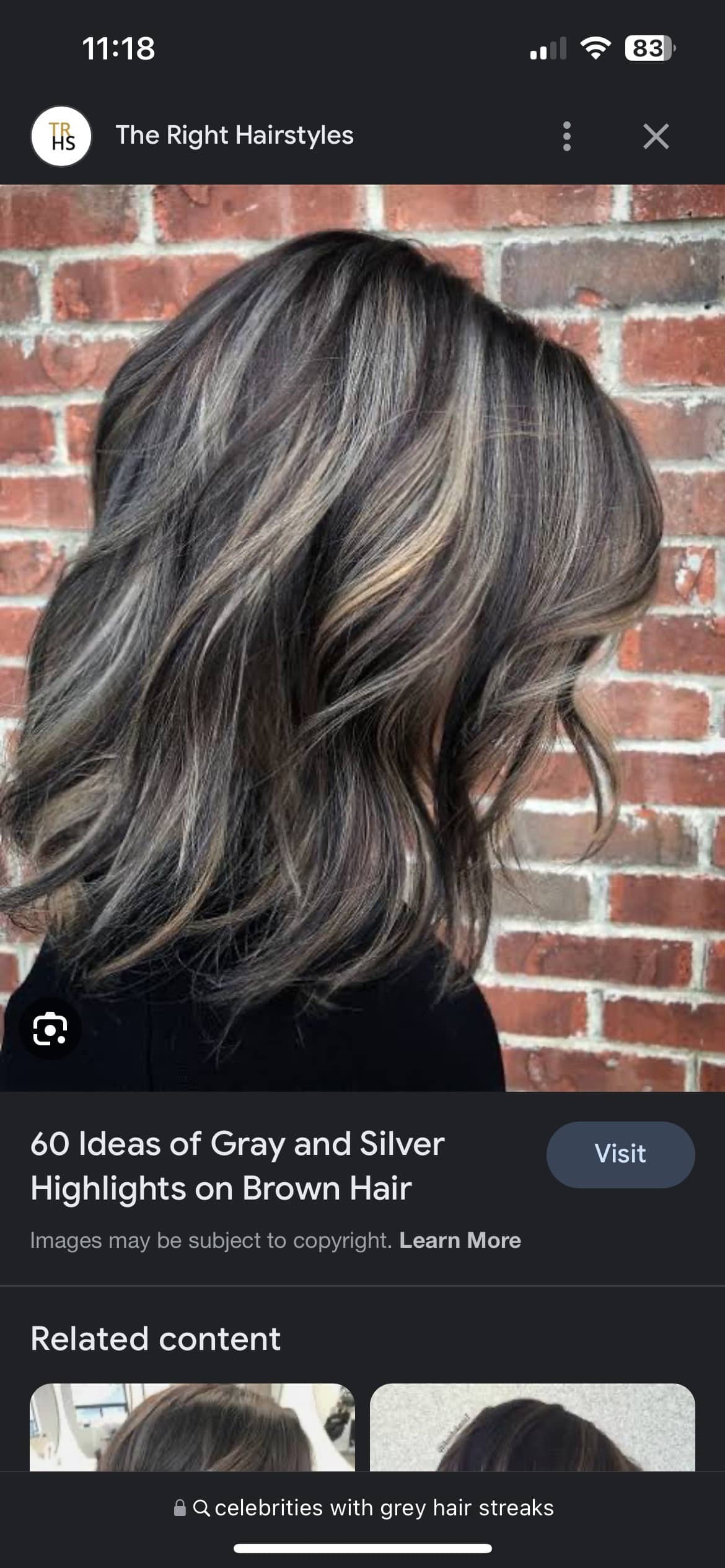Open the three-dot overflow menu

566,136
